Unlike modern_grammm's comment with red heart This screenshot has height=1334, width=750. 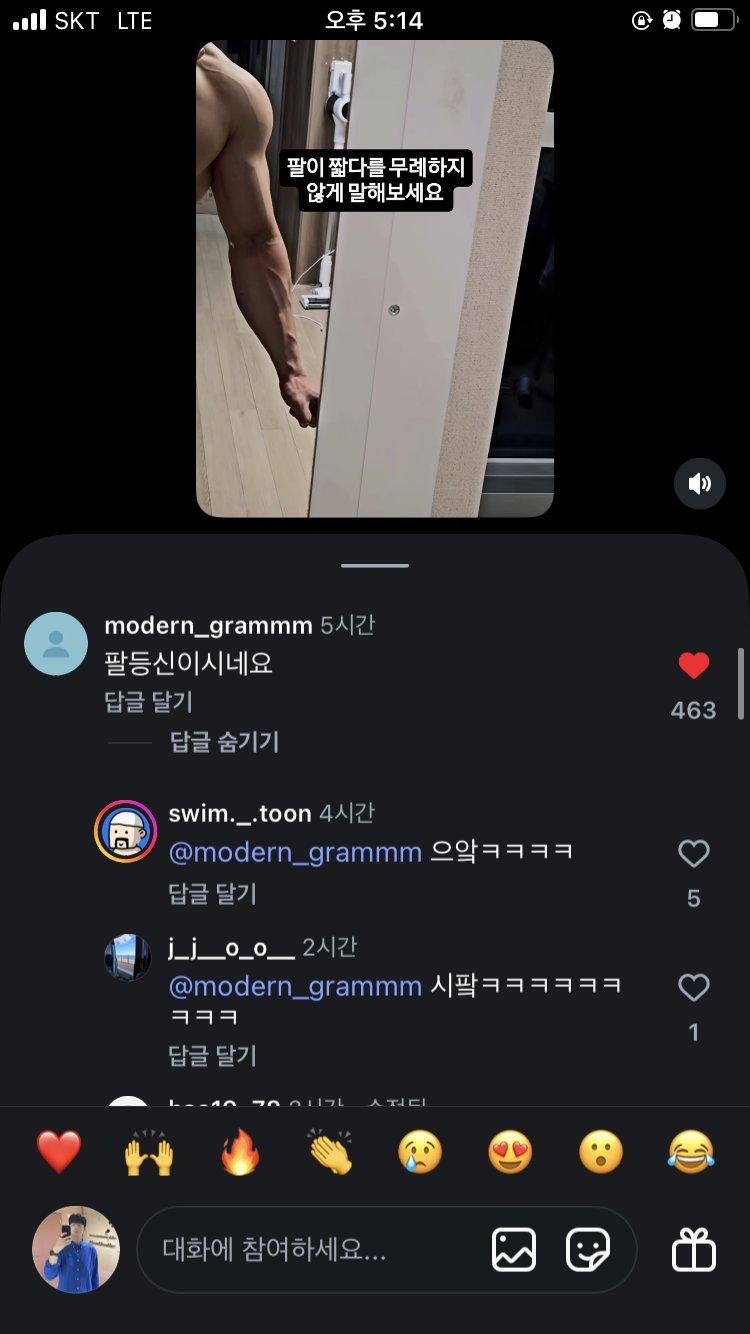pyautogui.click(x=693, y=665)
